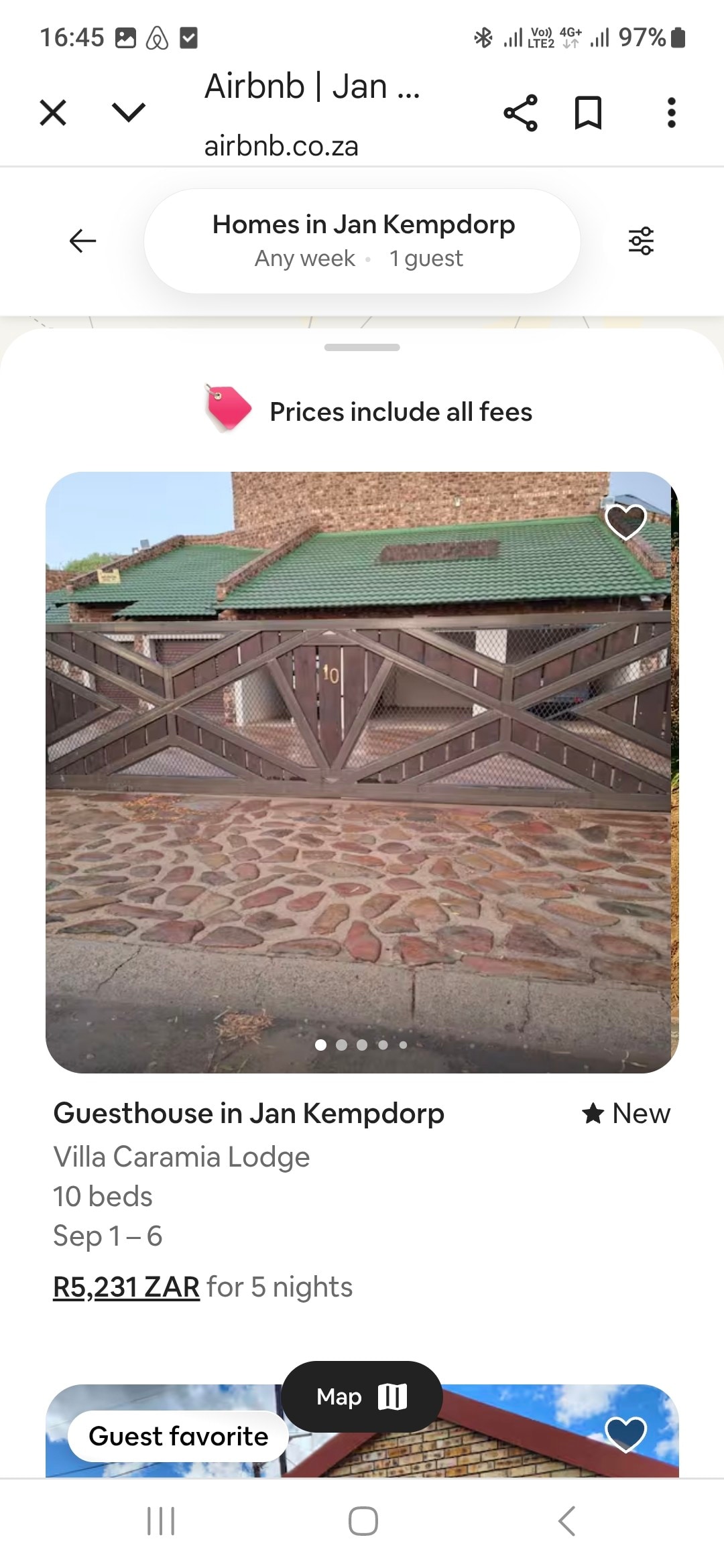Go back from Jan Kempdorp search results
The image size is (724, 1568).
pos(83,241)
